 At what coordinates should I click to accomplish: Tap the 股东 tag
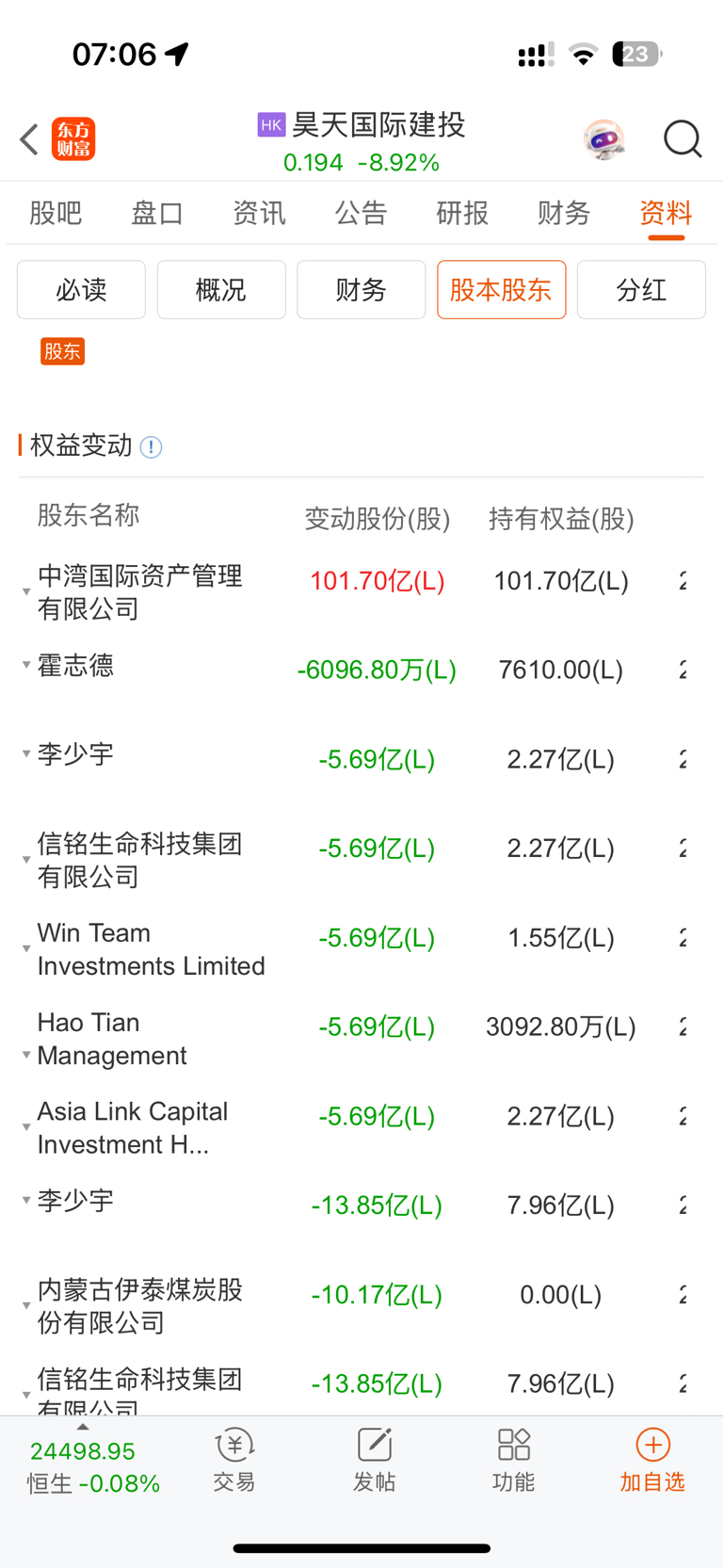click(x=62, y=351)
